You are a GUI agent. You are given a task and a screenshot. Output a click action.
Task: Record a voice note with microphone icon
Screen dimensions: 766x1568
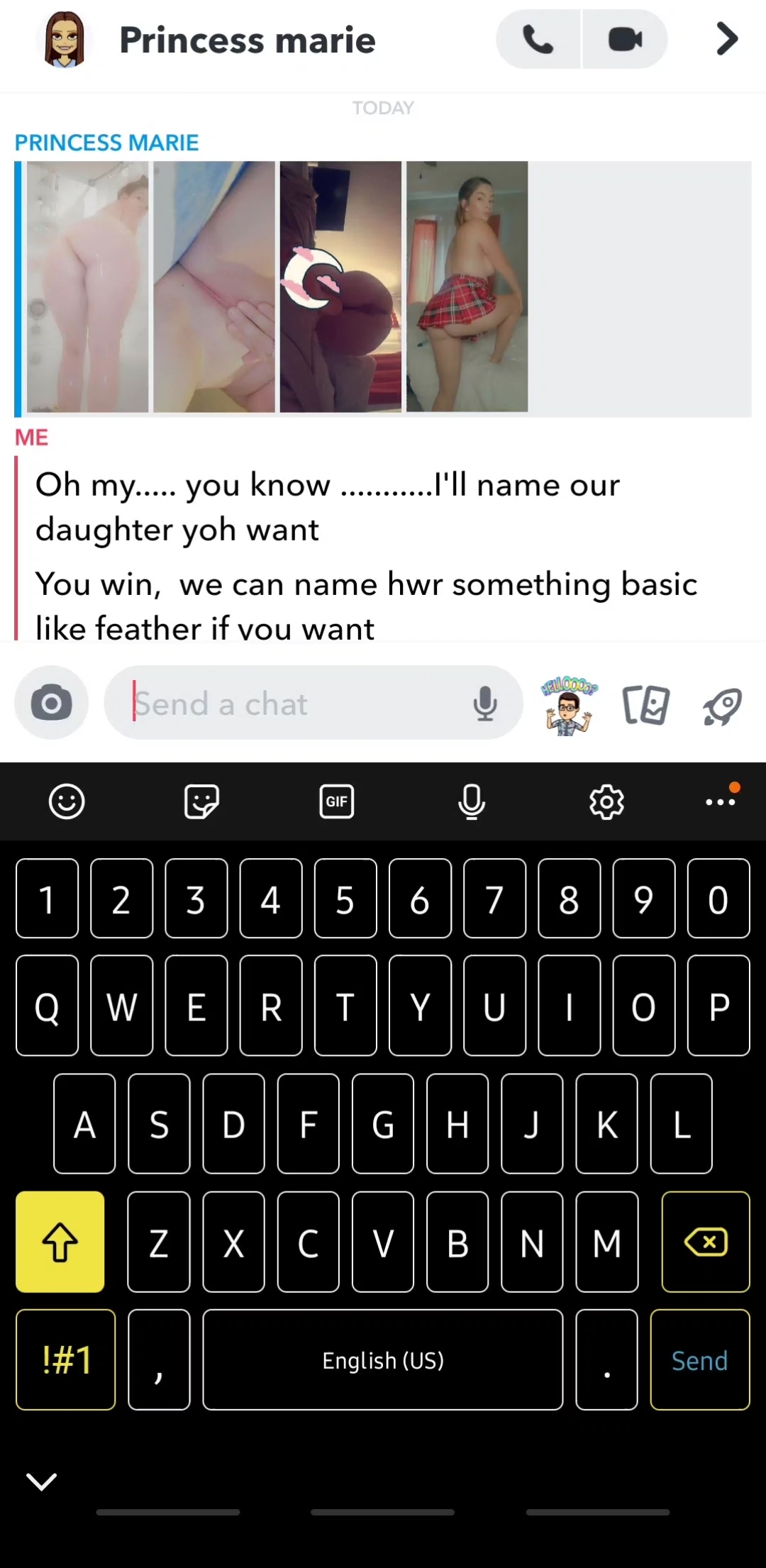pyautogui.click(x=485, y=704)
